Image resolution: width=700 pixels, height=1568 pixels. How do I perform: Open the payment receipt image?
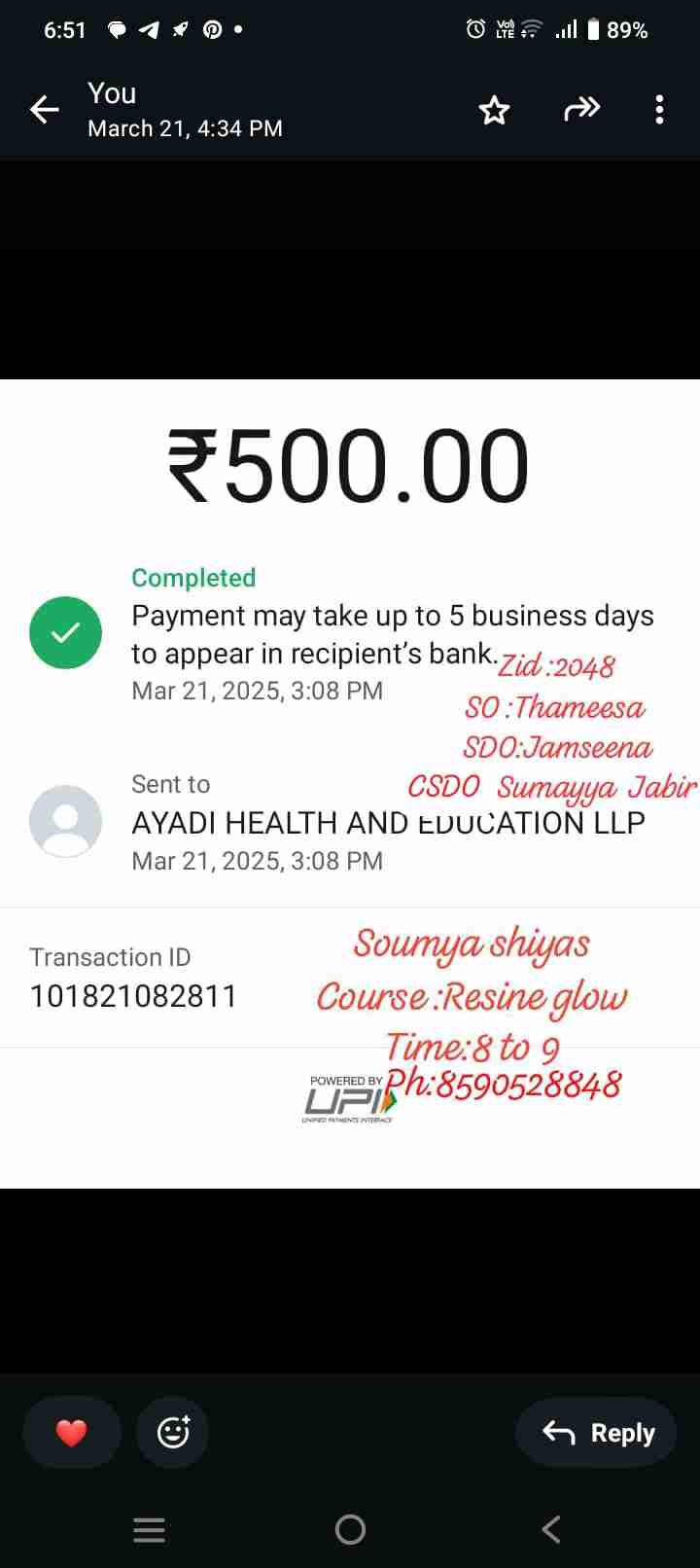[350, 783]
